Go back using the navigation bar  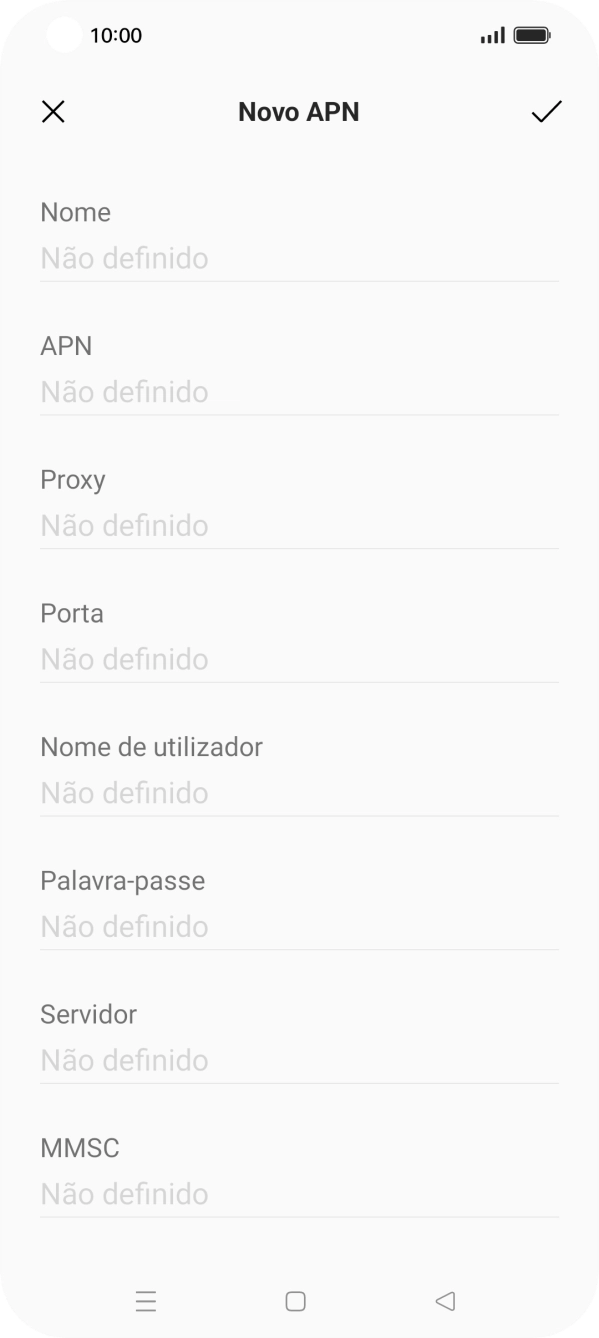446,1301
